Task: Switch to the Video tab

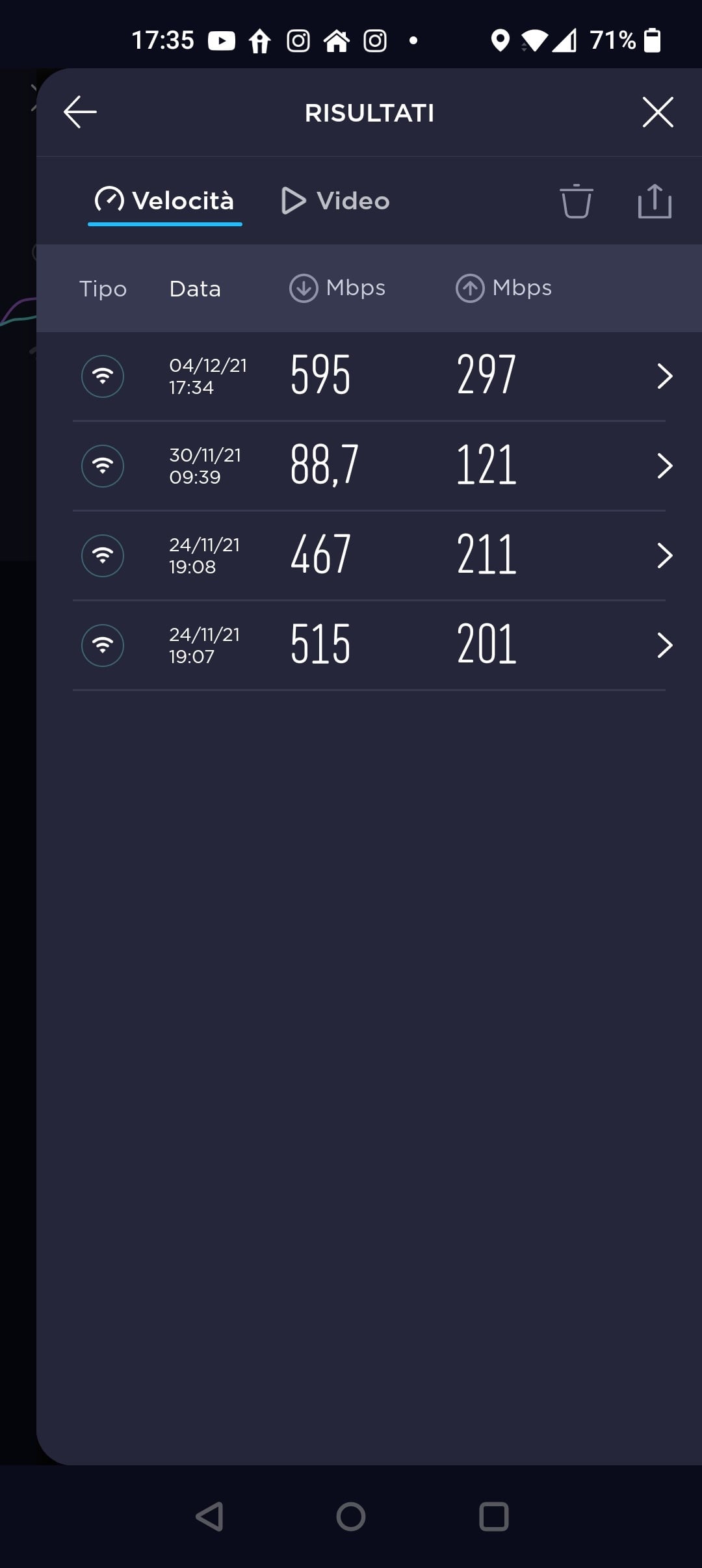Action: pyautogui.click(x=335, y=201)
